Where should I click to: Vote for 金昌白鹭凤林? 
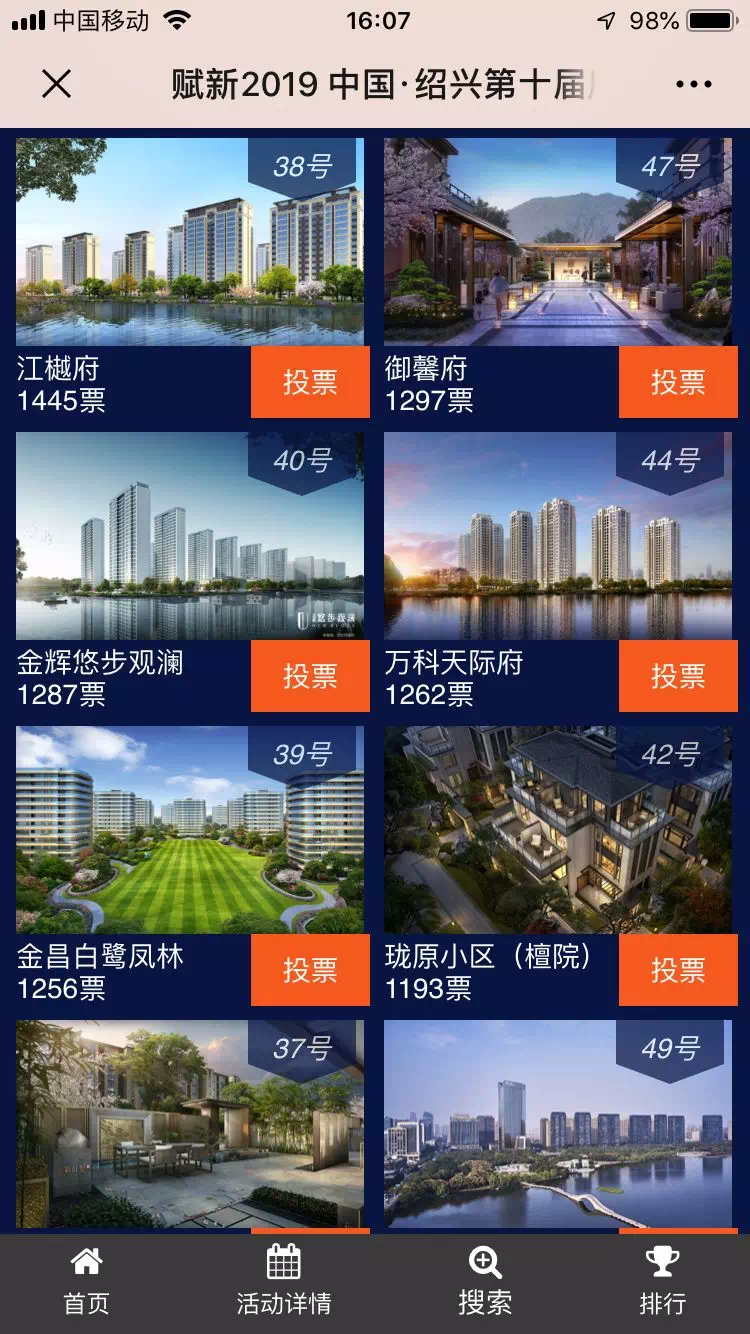(x=310, y=970)
